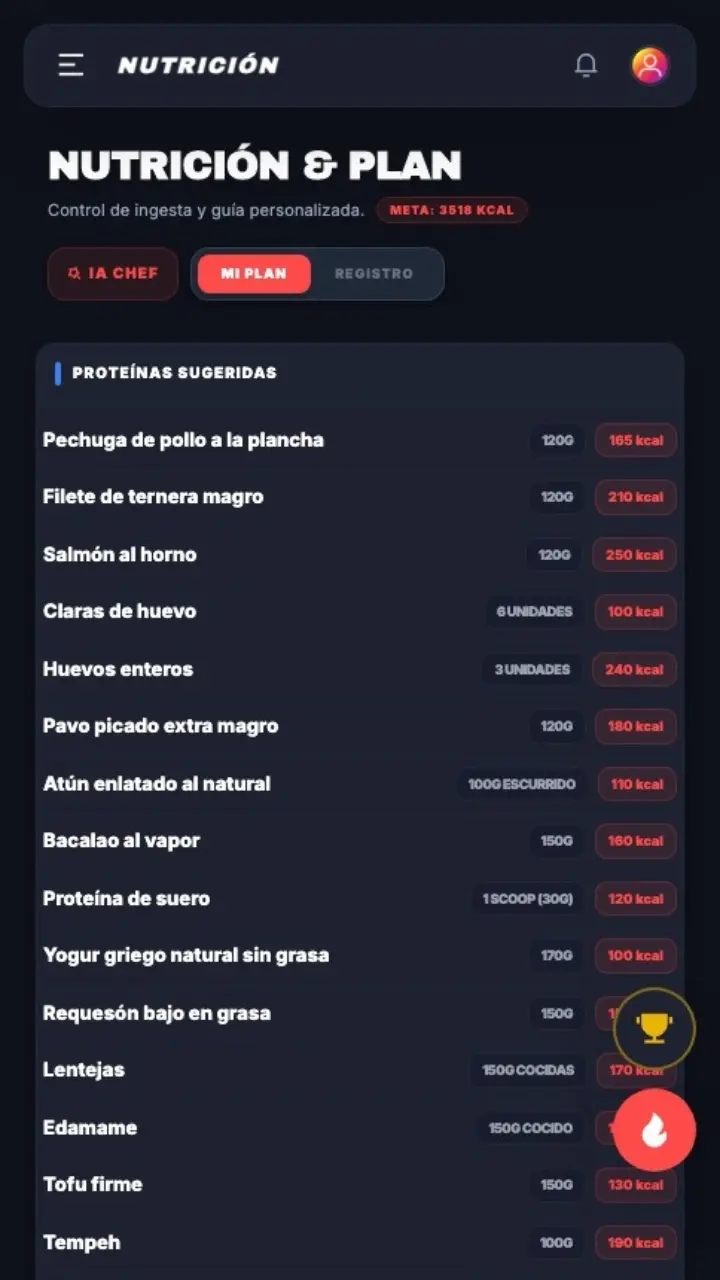Open notifications via the bell icon
This screenshot has width=720, height=1280.
587,64
